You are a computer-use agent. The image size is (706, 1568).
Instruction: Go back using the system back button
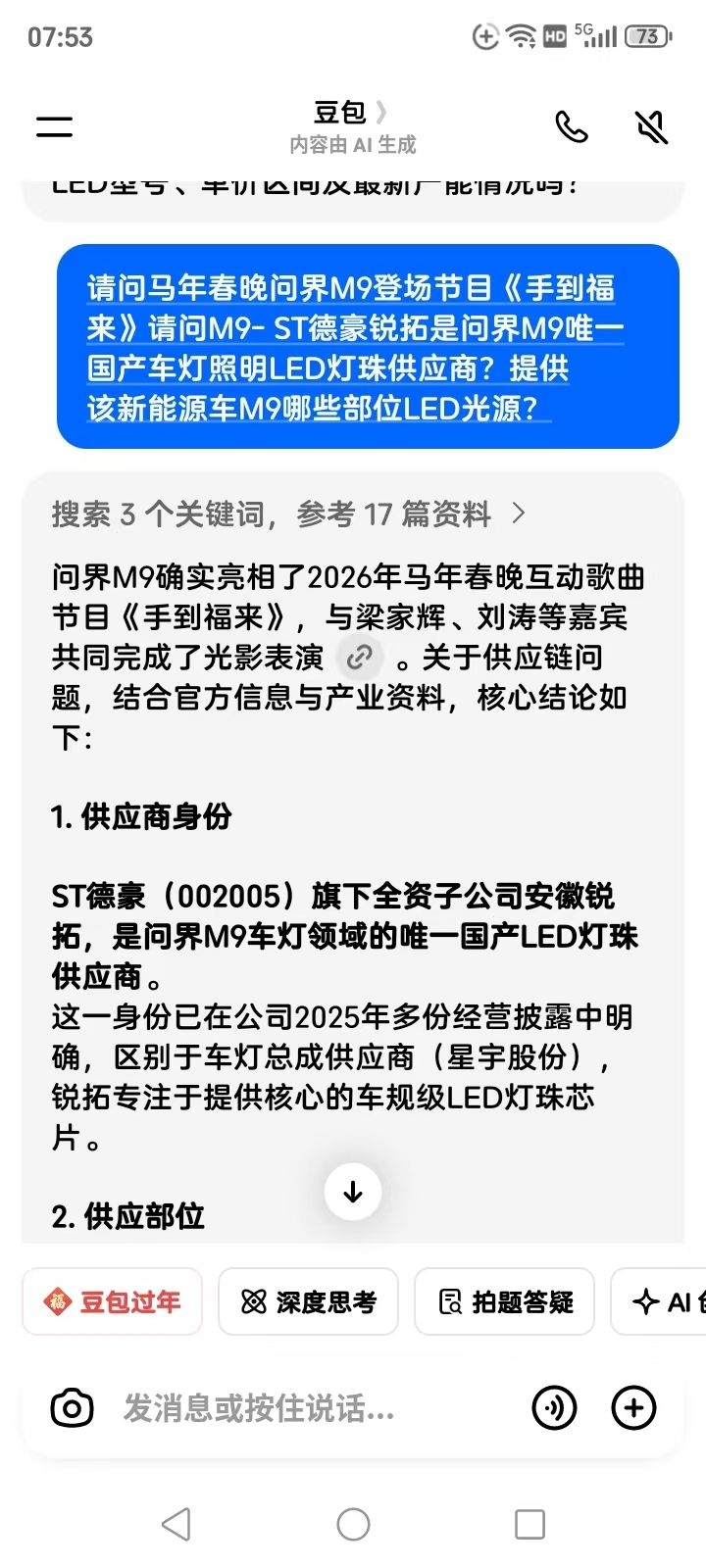[176, 1524]
